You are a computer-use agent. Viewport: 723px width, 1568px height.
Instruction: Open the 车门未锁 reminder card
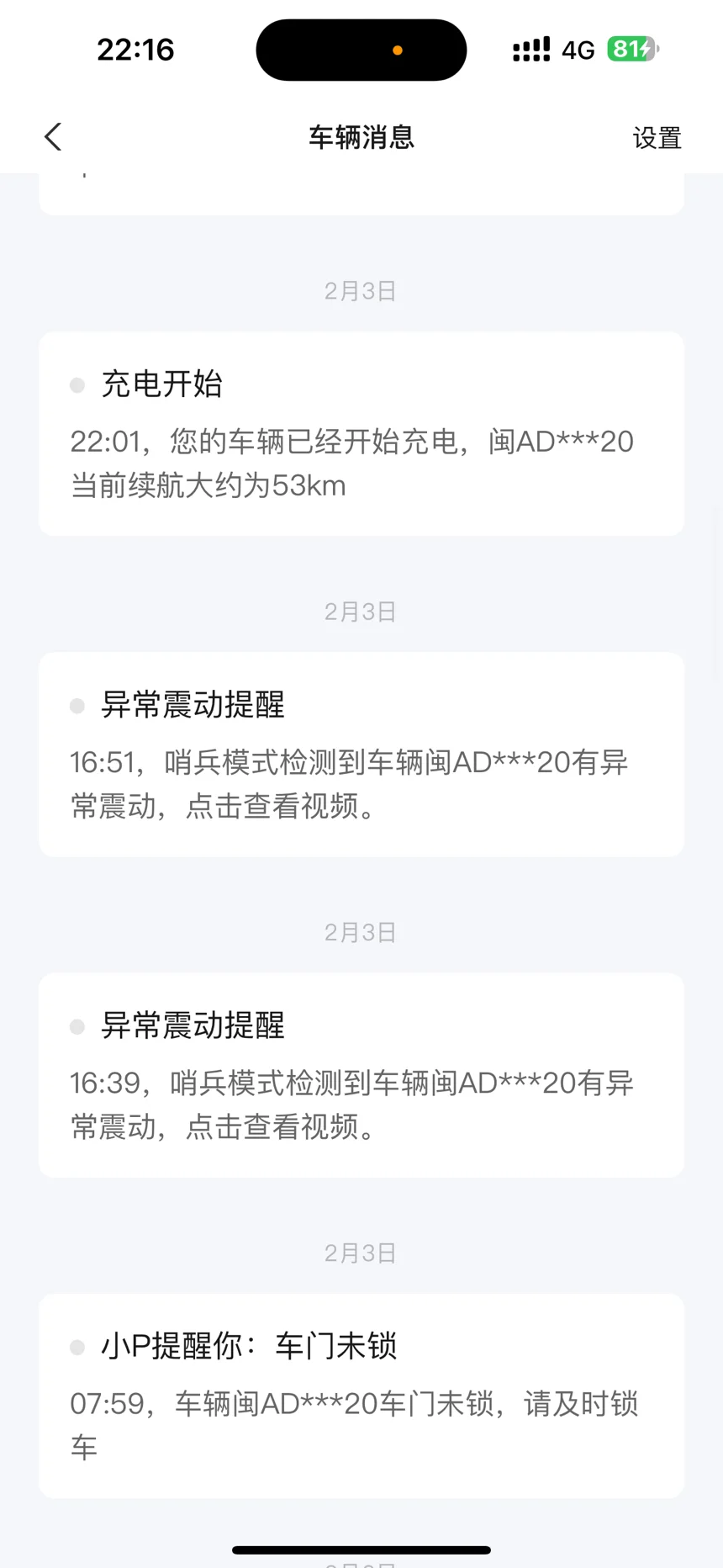(361, 1396)
